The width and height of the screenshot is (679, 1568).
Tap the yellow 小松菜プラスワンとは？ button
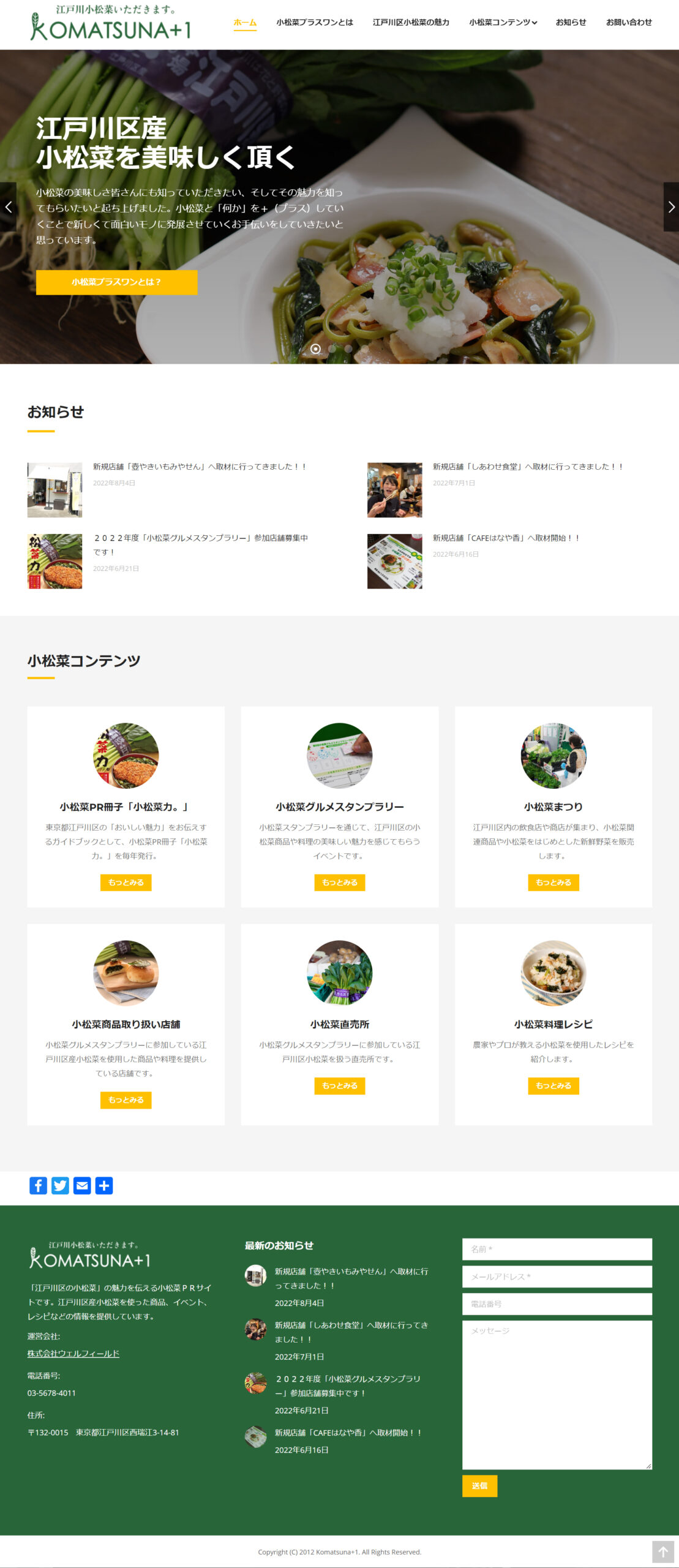[x=116, y=282]
